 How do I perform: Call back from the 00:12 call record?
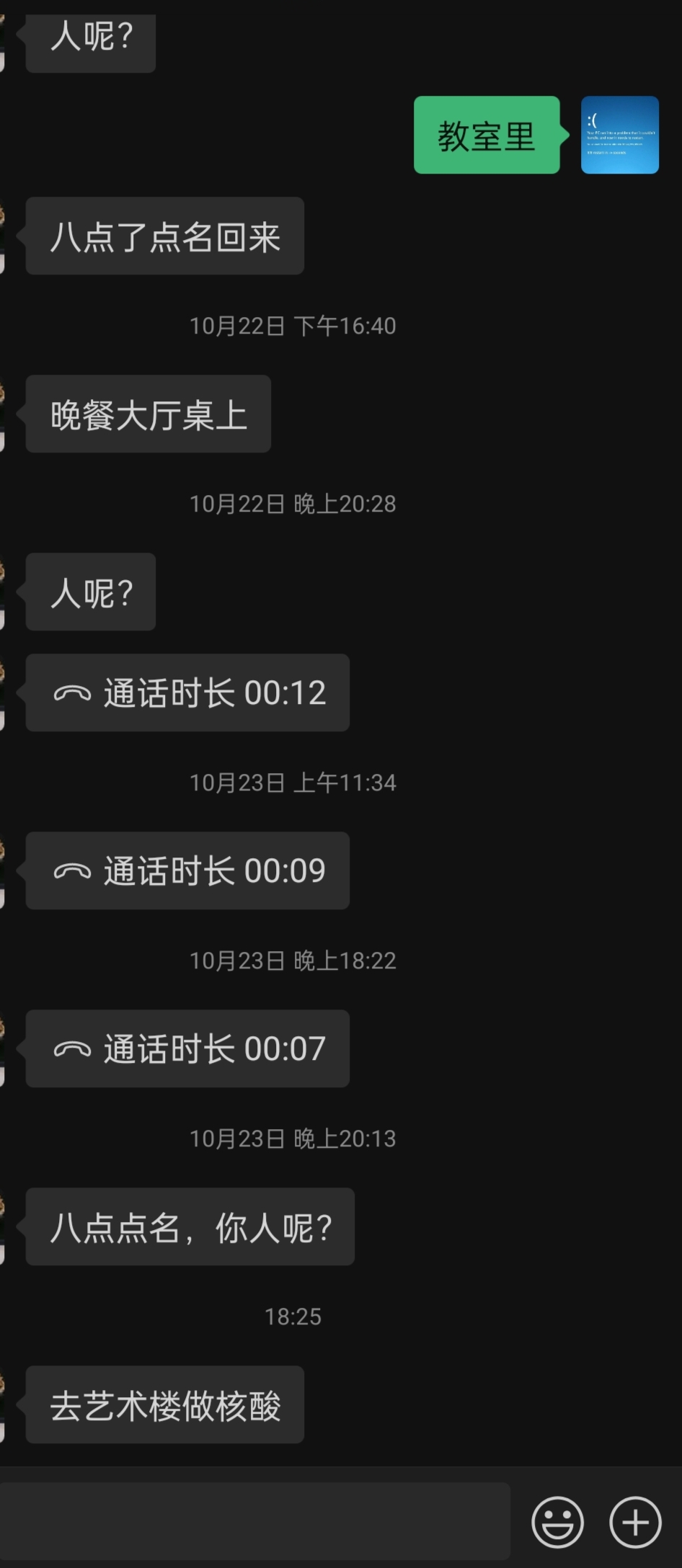187,692
